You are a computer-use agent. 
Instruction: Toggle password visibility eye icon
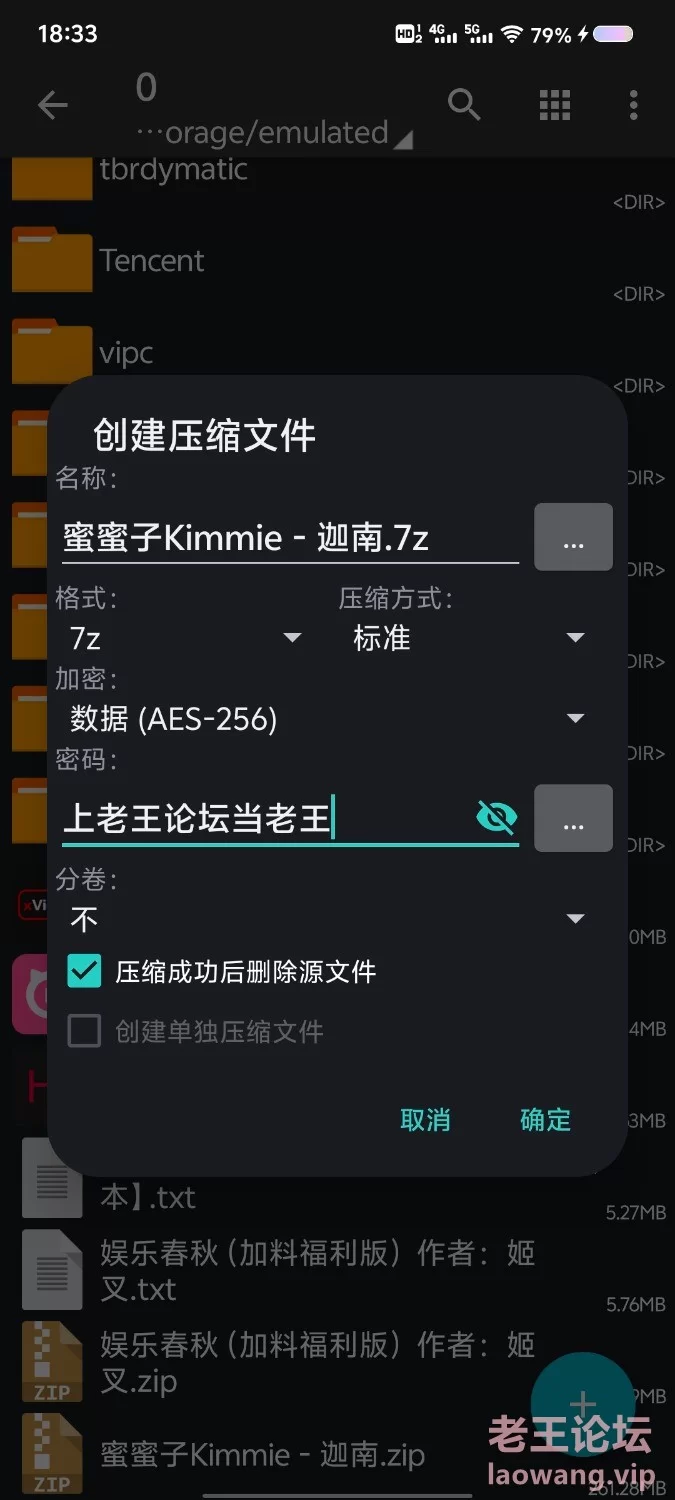point(496,817)
